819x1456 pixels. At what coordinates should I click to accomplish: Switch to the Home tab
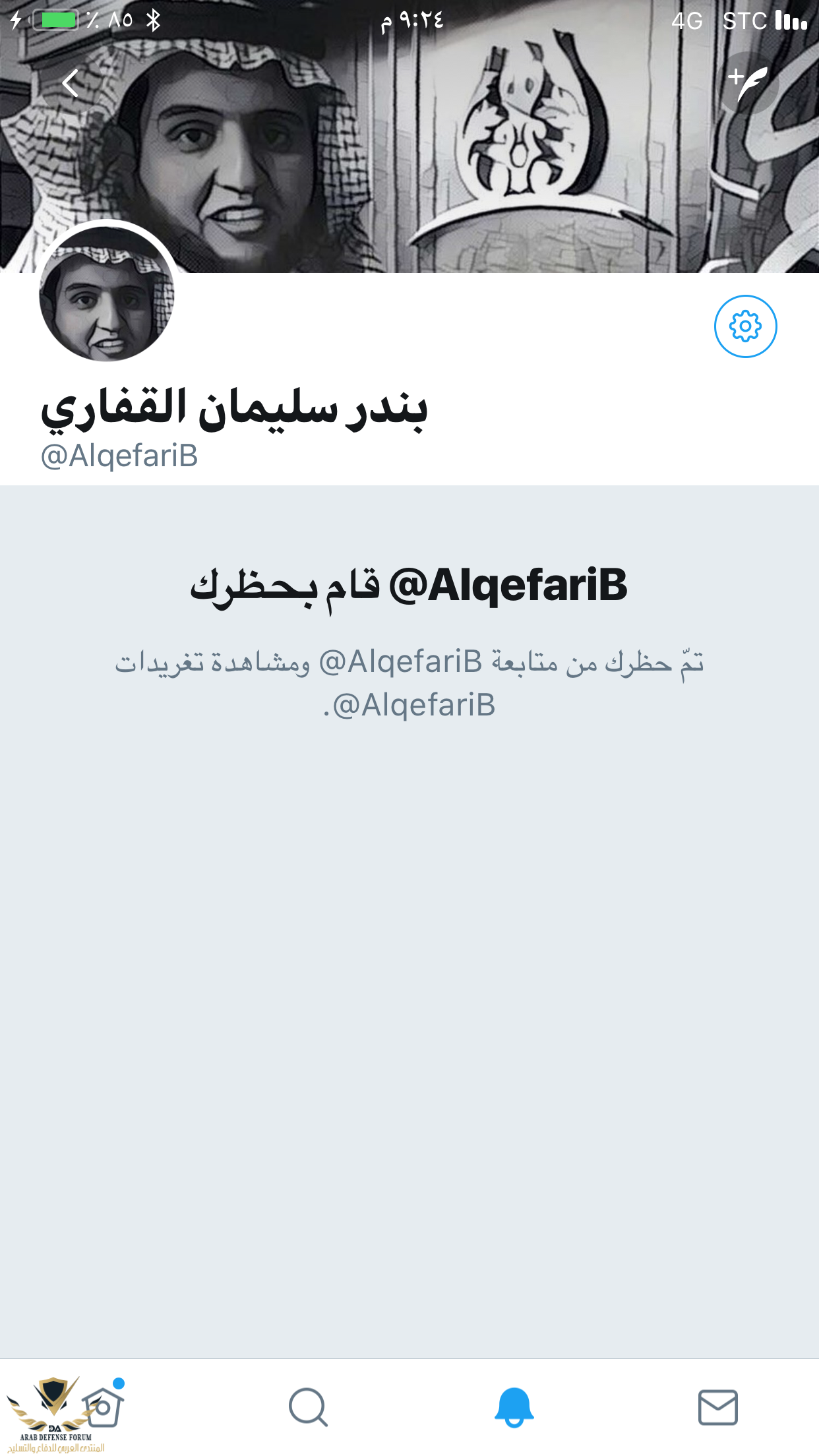click(x=103, y=1407)
